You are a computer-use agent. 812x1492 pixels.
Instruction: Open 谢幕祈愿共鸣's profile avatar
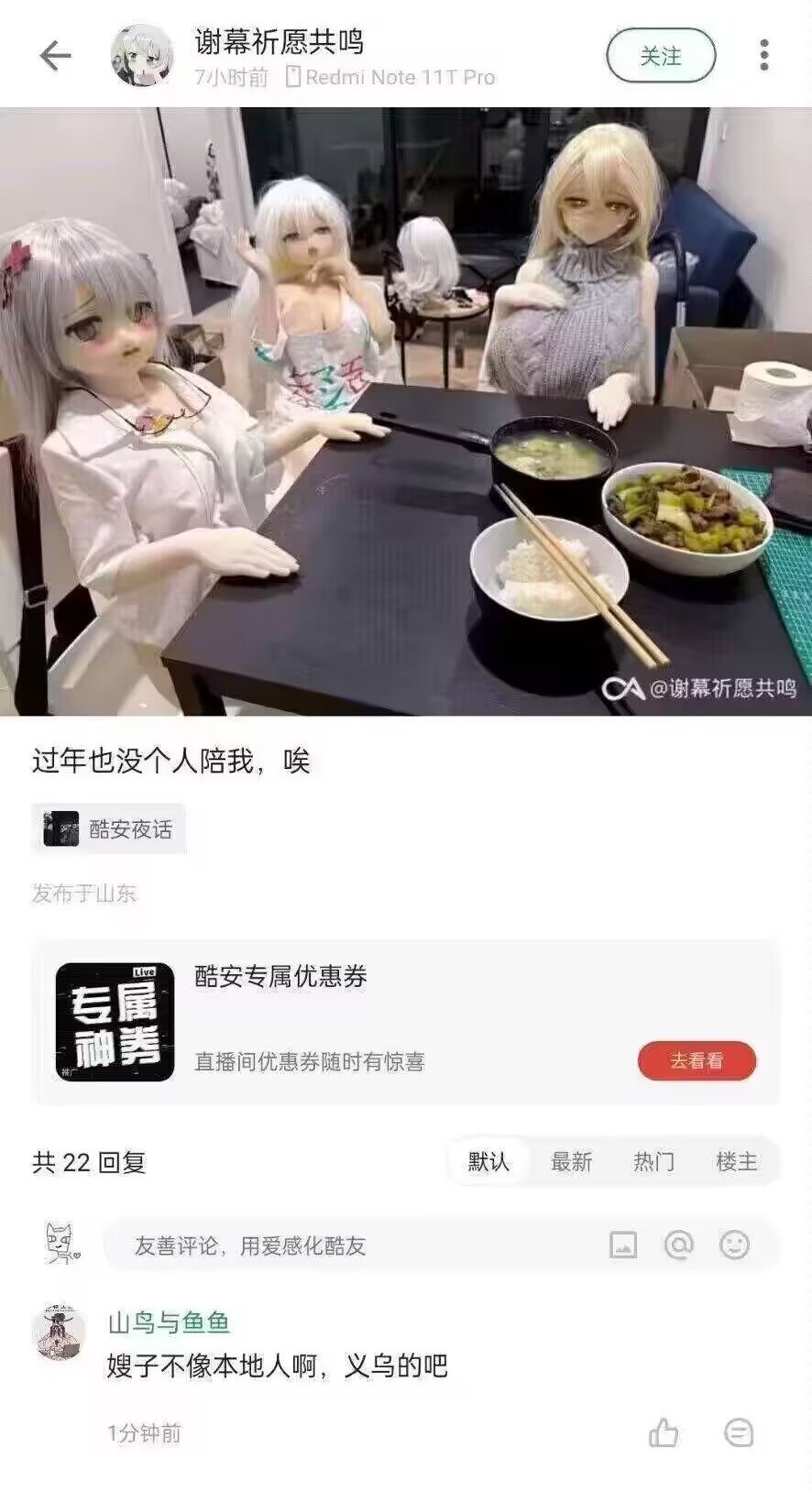[142, 55]
